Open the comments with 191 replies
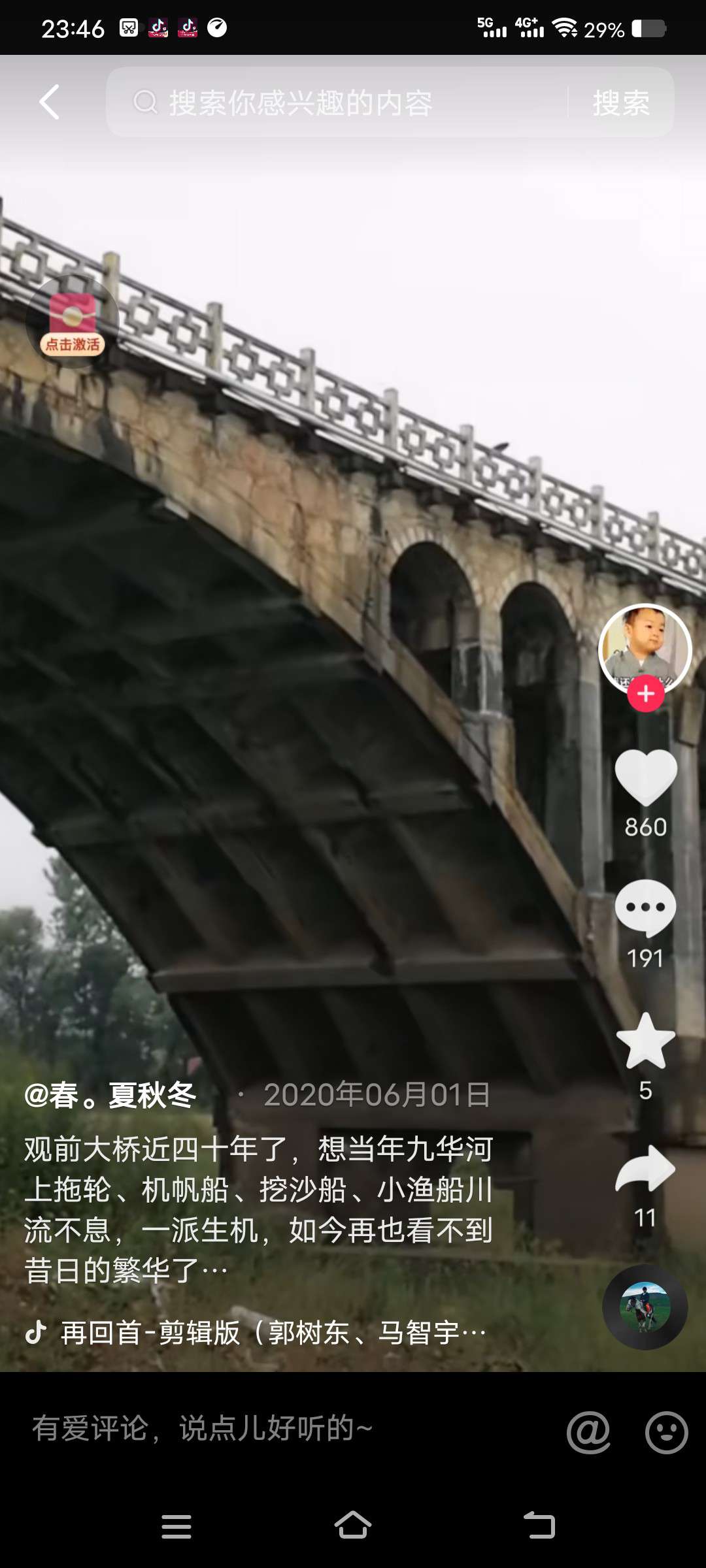 point(646,908)
